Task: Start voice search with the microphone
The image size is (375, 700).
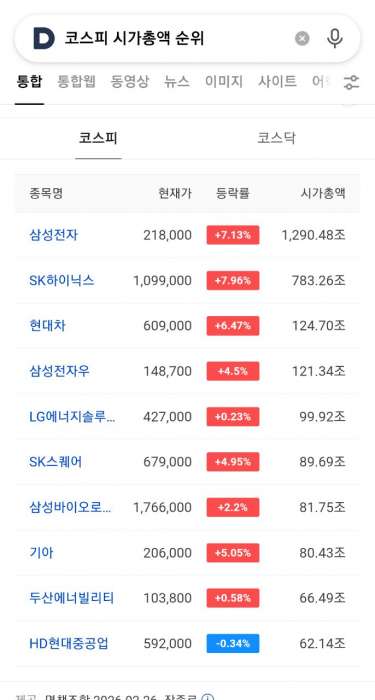Action: coord(335,39)
